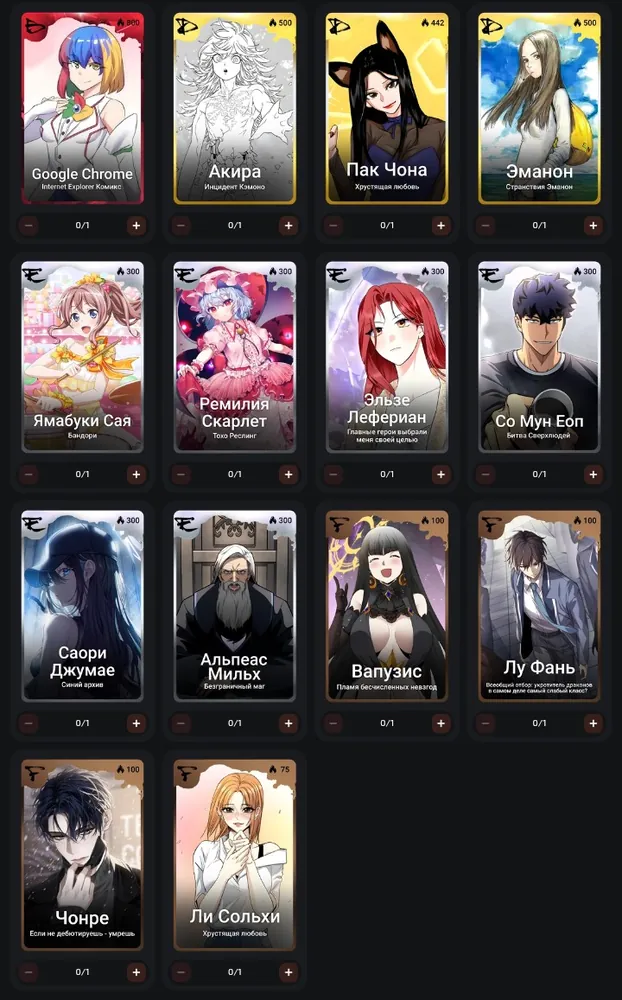Open the Google Chrome card
This screenshot has width=622, height=1000.
tap(82, 108)
